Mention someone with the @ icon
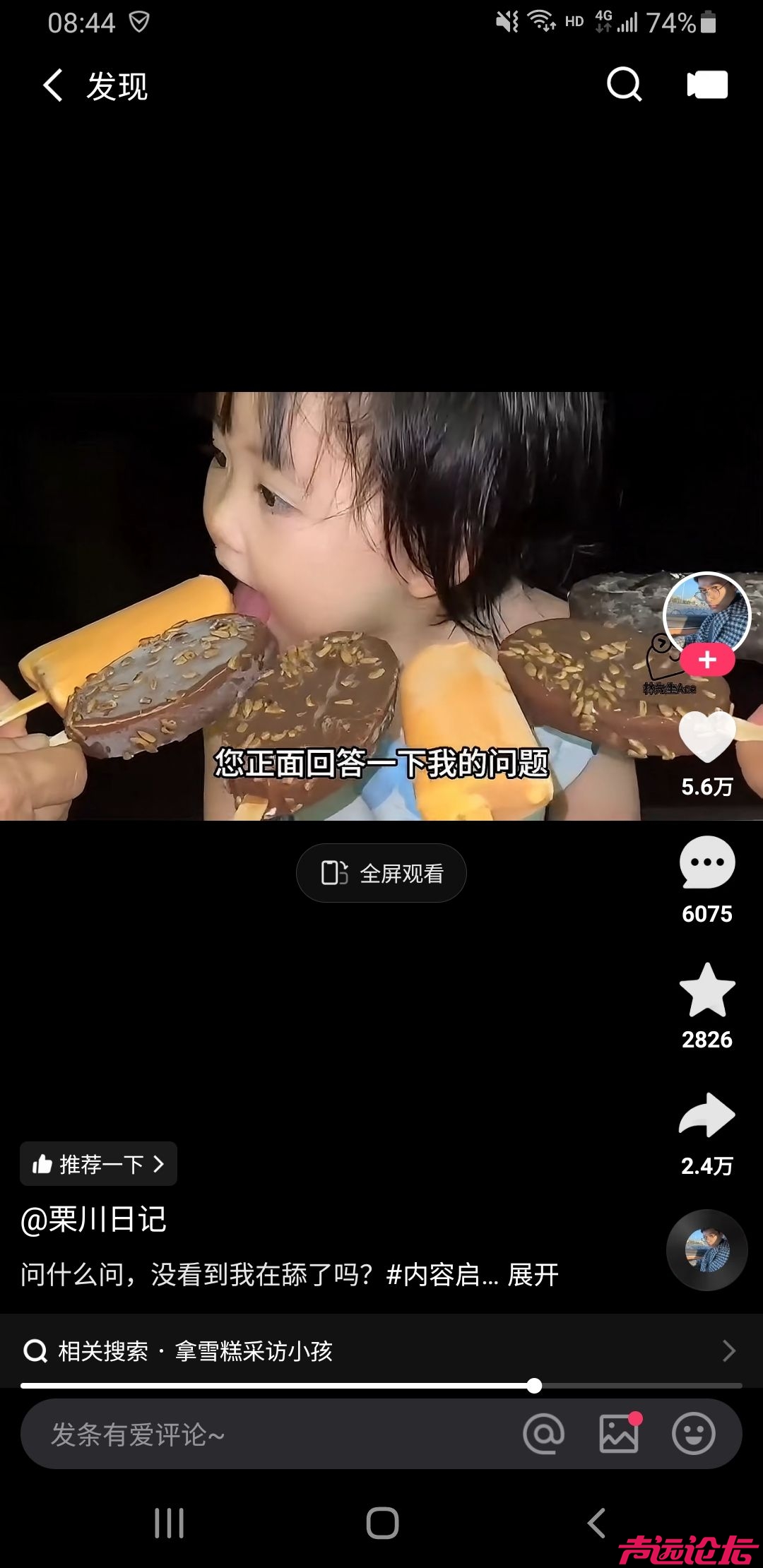This screenshot has width=763, height=1568. [544, 1434]
